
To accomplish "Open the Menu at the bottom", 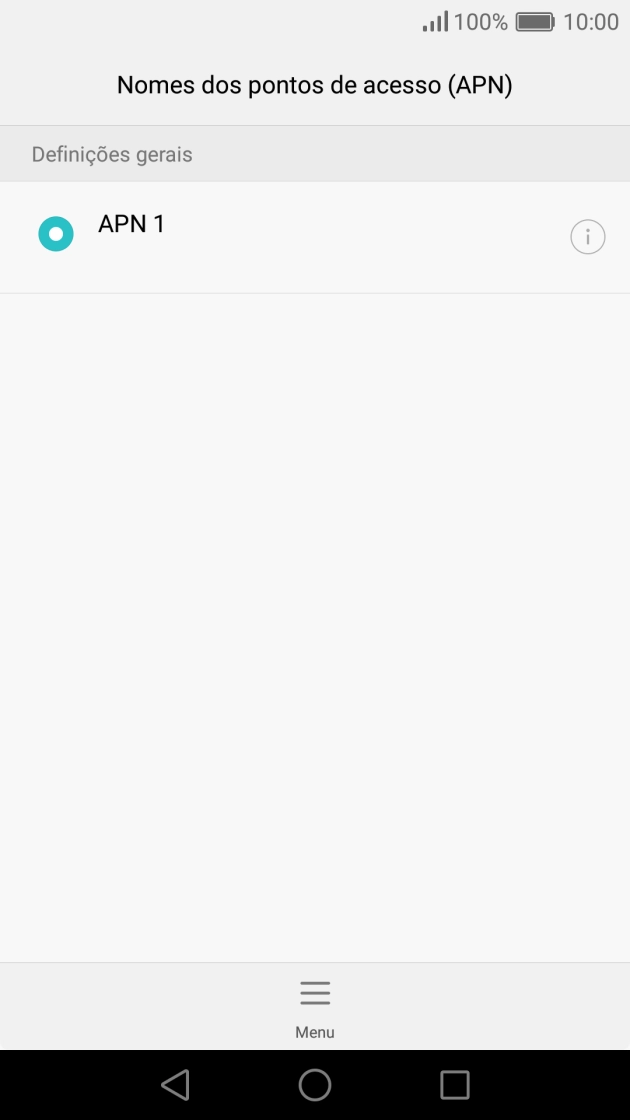I will [x=315, y=1007].
